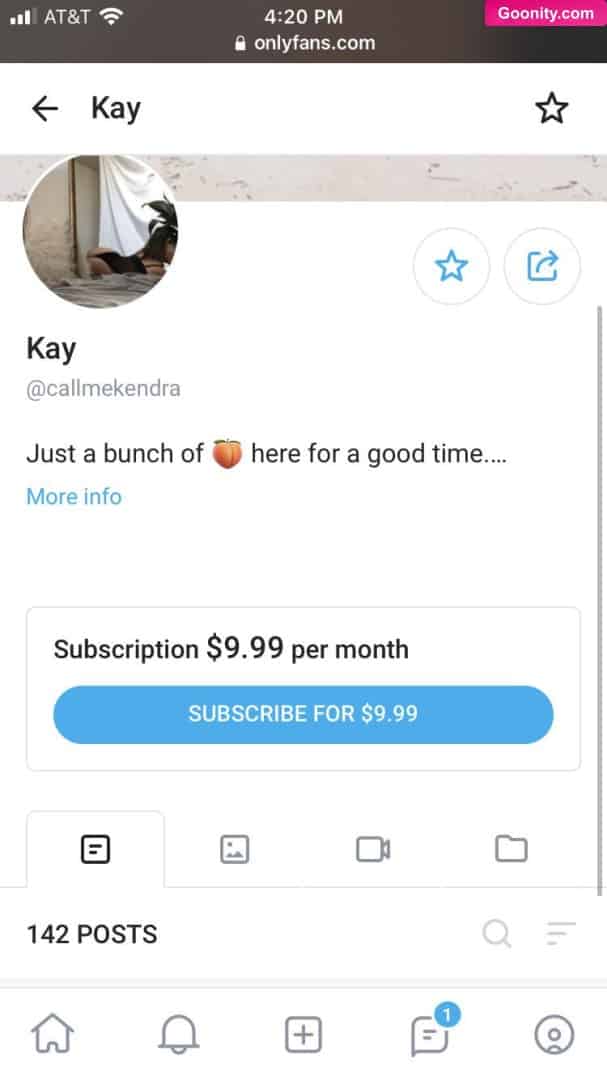Viewport: 607px width, 1080px height.
Task: Open the sort and filter options for posts
Action: coord(561,934)
